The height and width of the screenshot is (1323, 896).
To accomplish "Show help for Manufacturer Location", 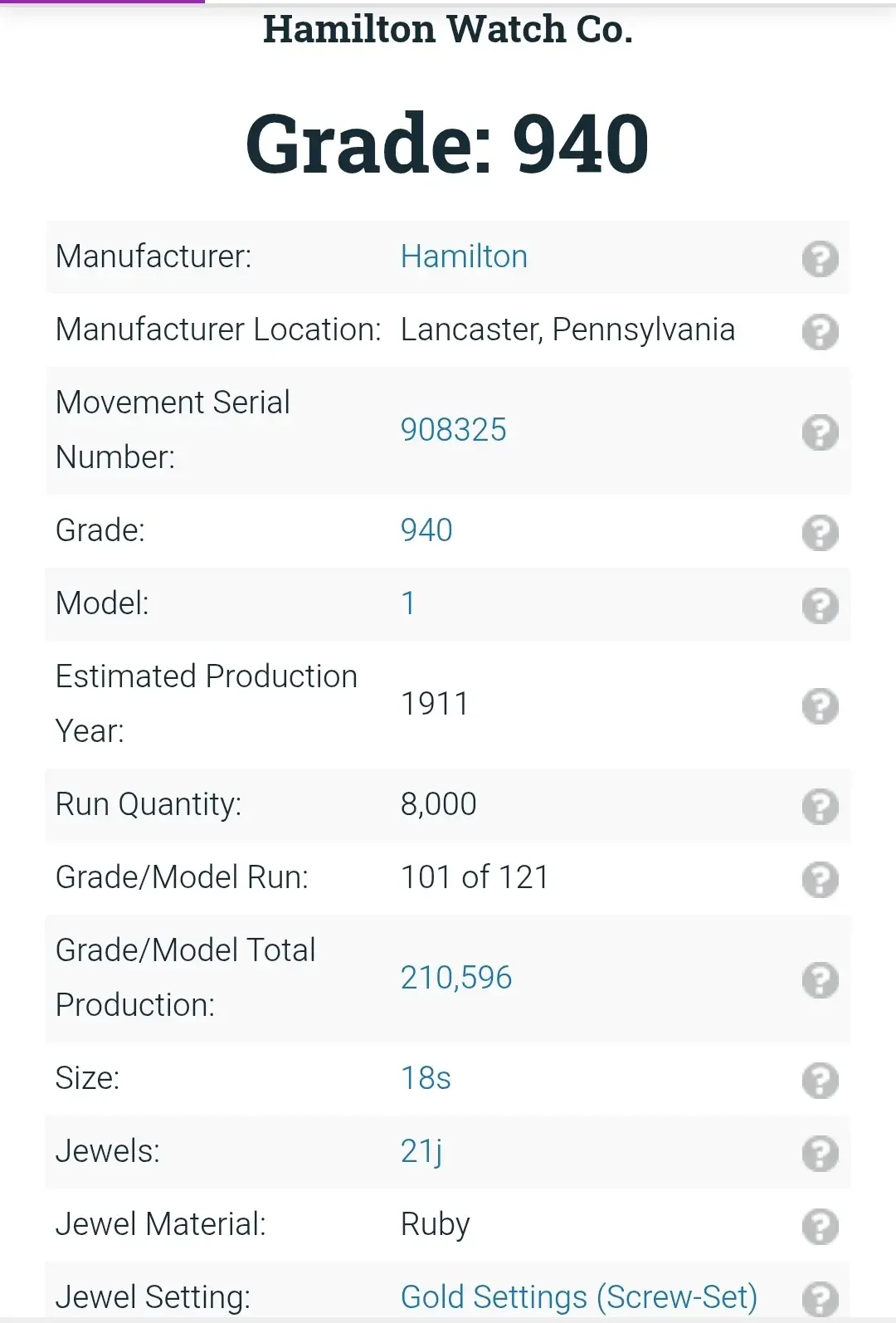I will click(x=820, y=332).
